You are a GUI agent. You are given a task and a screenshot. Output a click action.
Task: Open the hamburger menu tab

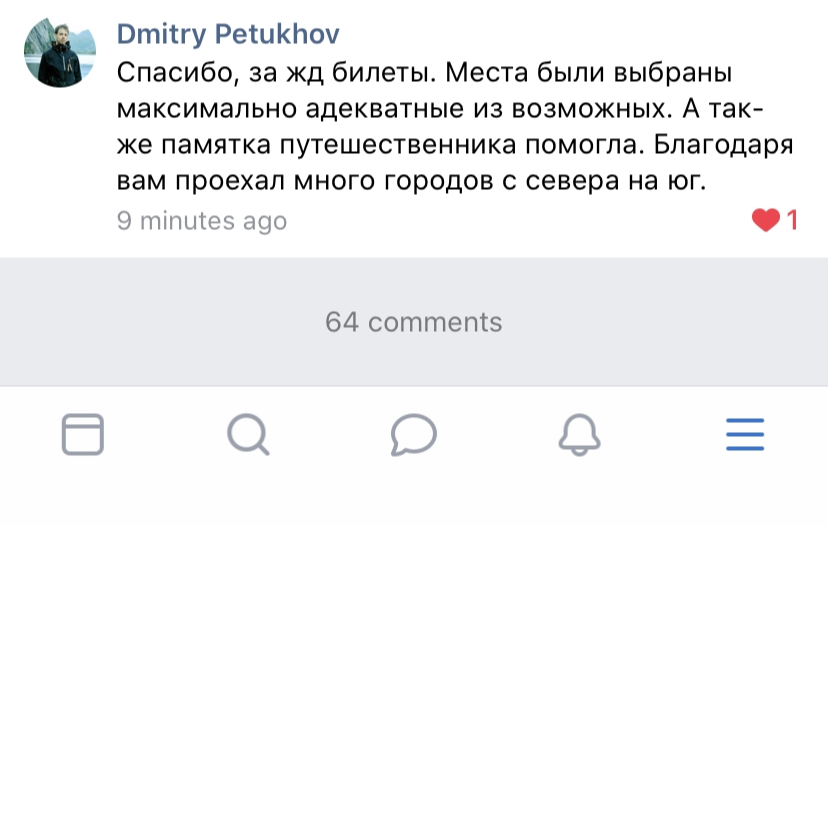coord(745,435)
